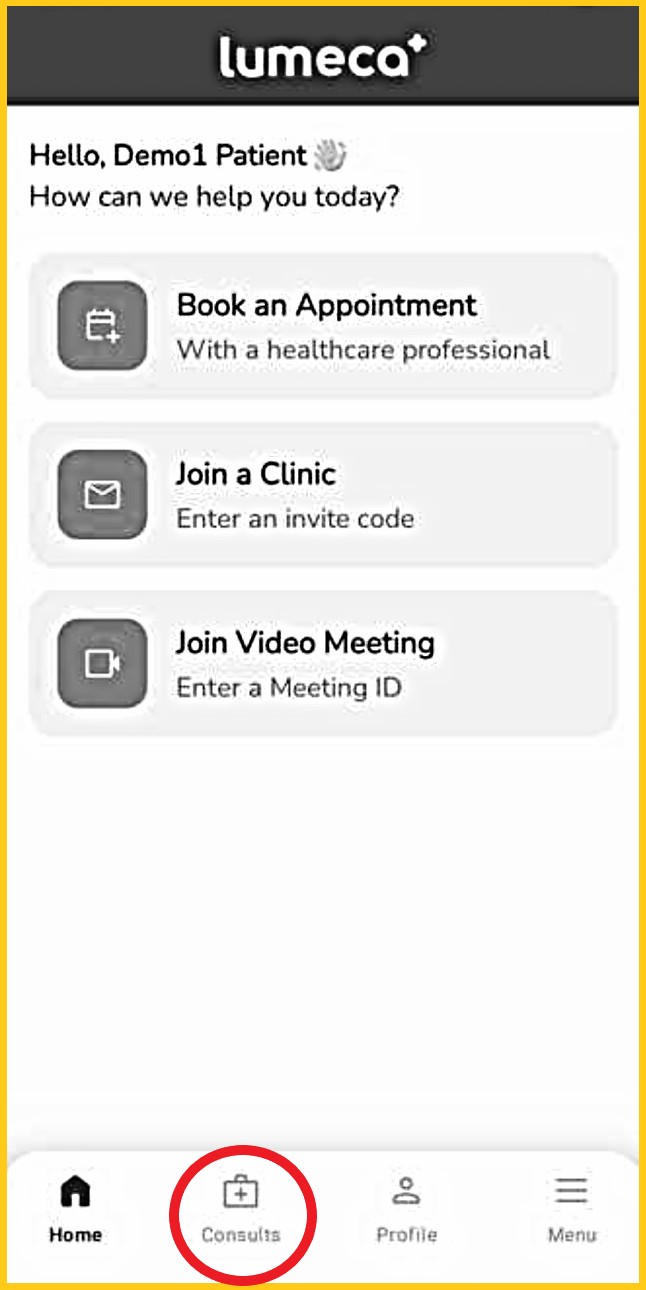Switch to the Consults tab
Image resolution: width=646 pixels, height=1290 pixels.
click(241, 1210)
